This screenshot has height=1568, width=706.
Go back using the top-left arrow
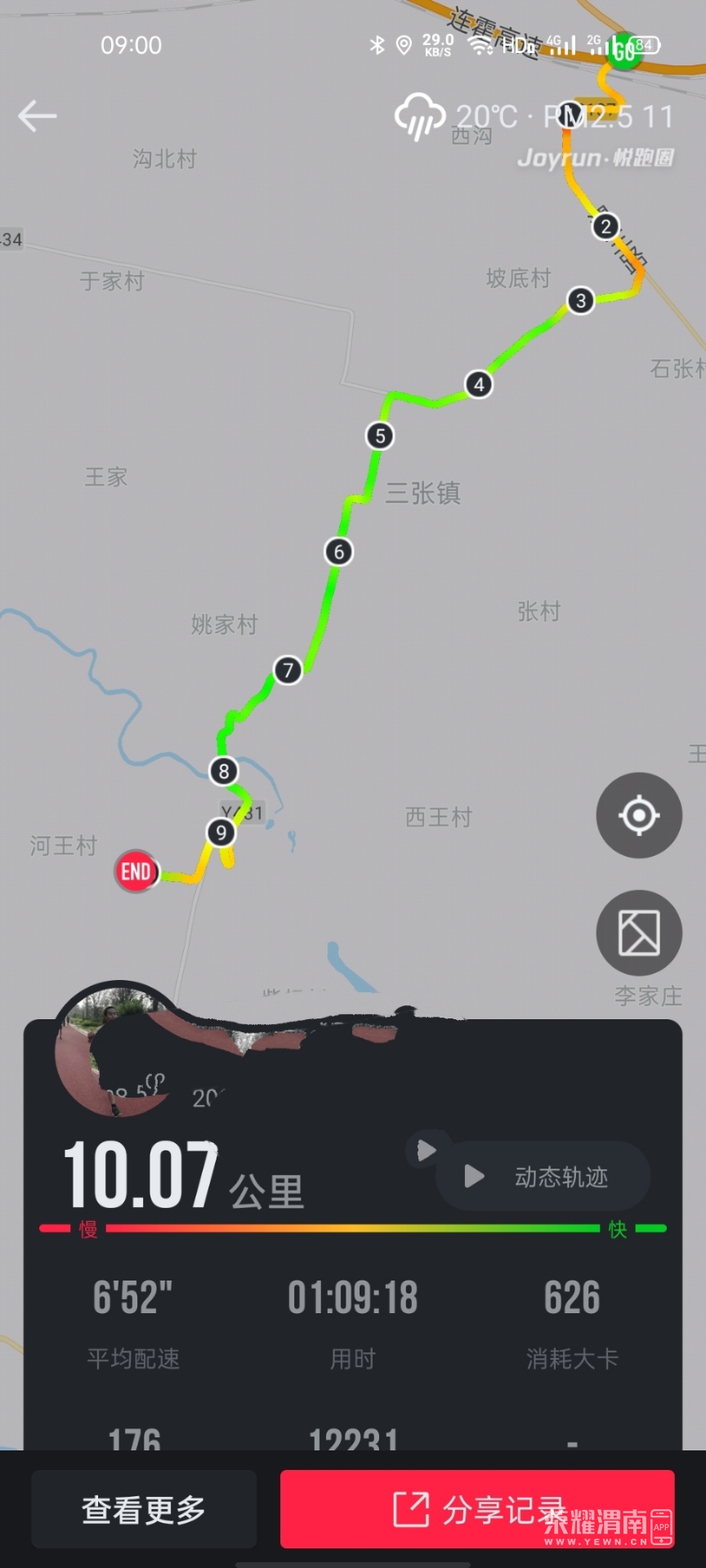(x=38, y=116)
